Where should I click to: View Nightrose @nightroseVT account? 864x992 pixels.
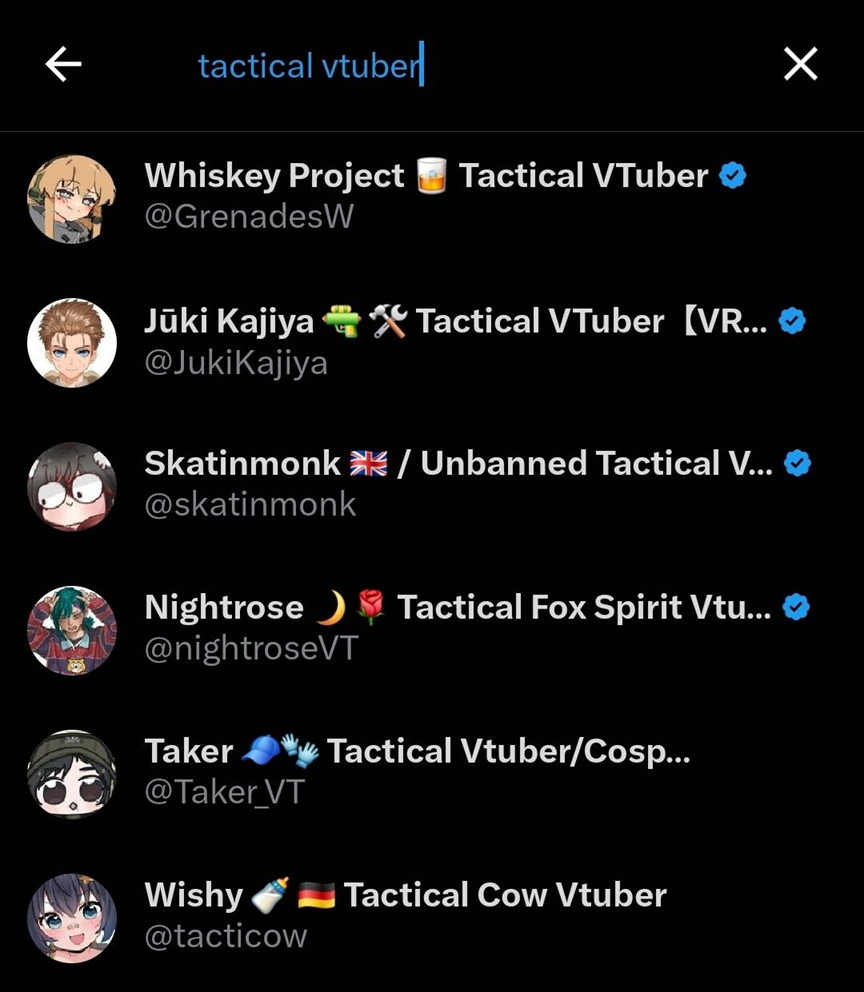pyautogui.click(x=430, y=628)
